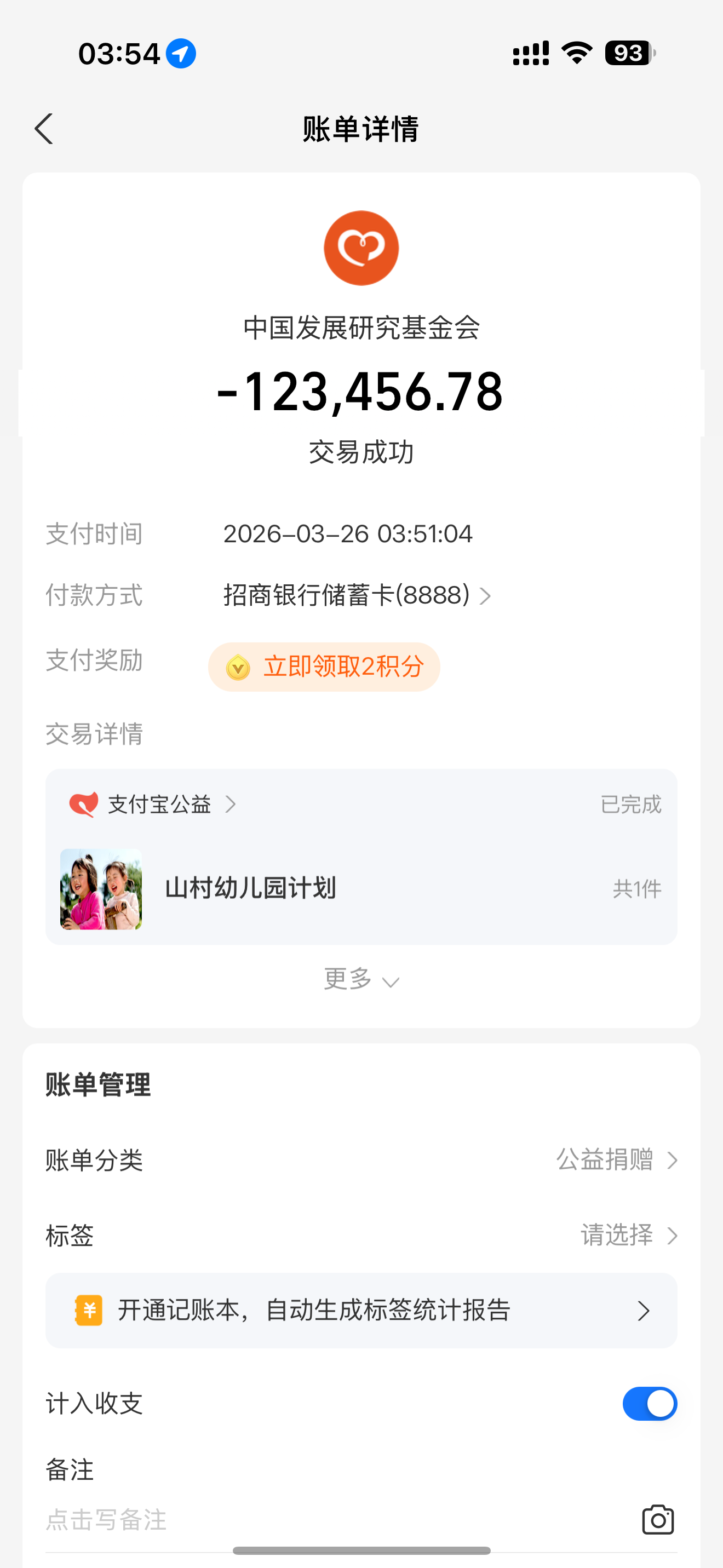Tap the 点击写备注 note field

(x=305, y=1520)
